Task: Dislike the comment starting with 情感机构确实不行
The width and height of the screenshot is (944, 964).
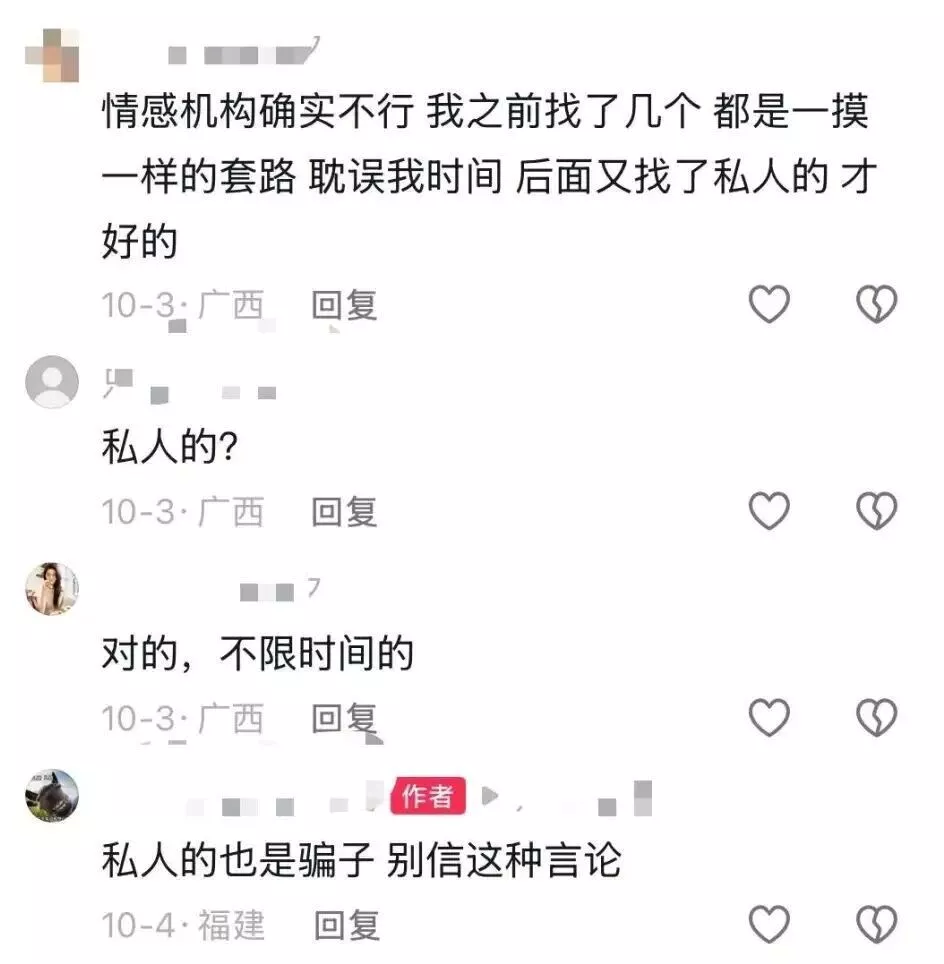Action: coord(877,304)
